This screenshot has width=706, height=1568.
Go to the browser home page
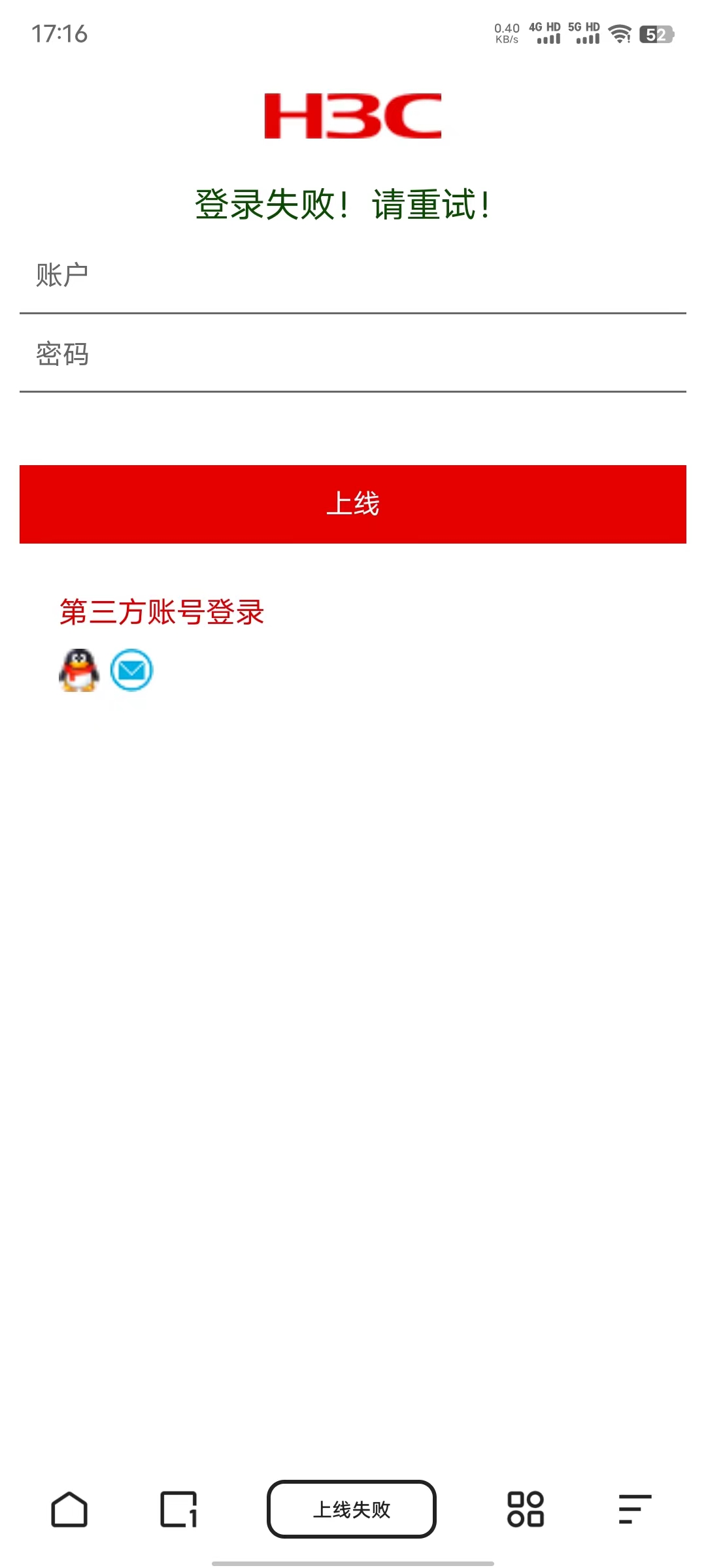point(69,1509)
